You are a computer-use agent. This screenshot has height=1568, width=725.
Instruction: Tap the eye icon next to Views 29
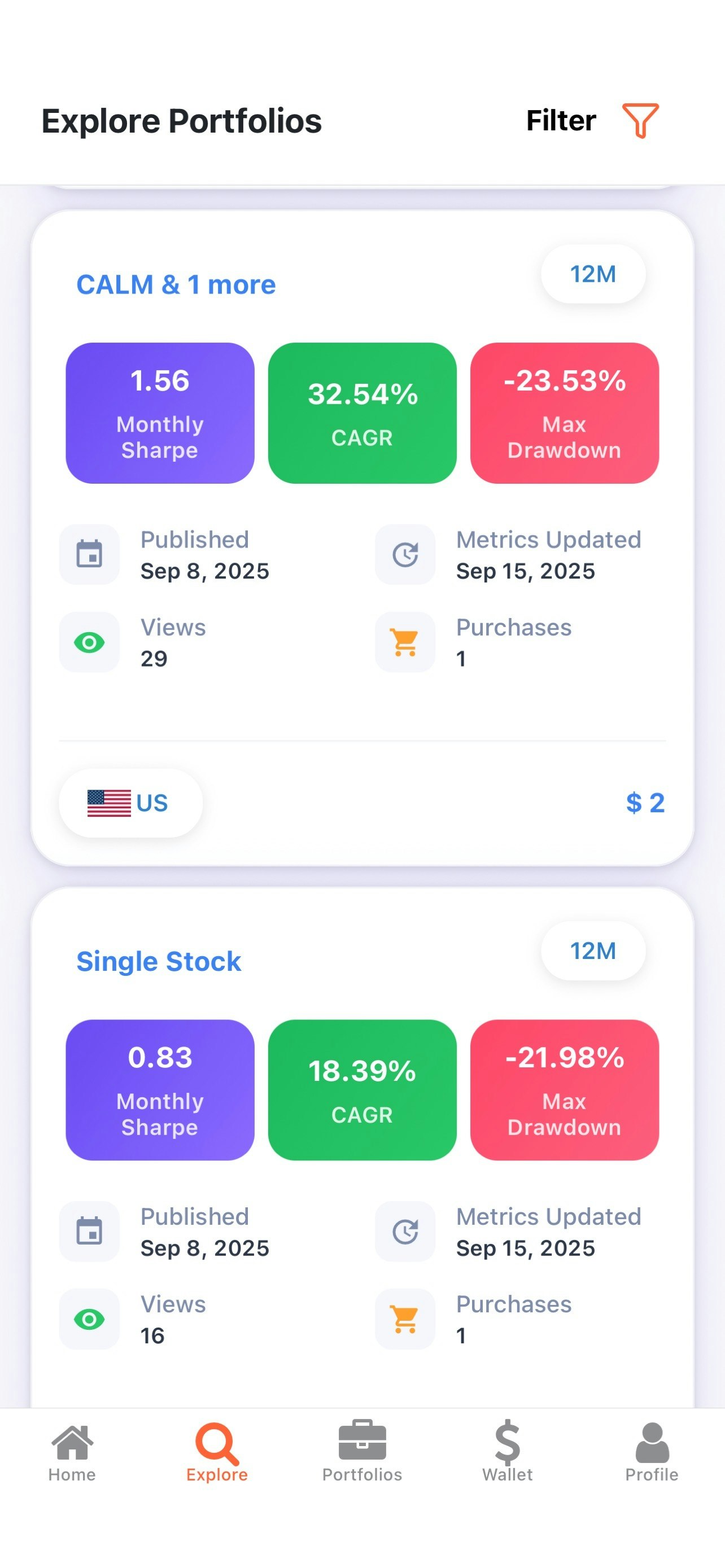coord(89,641)
